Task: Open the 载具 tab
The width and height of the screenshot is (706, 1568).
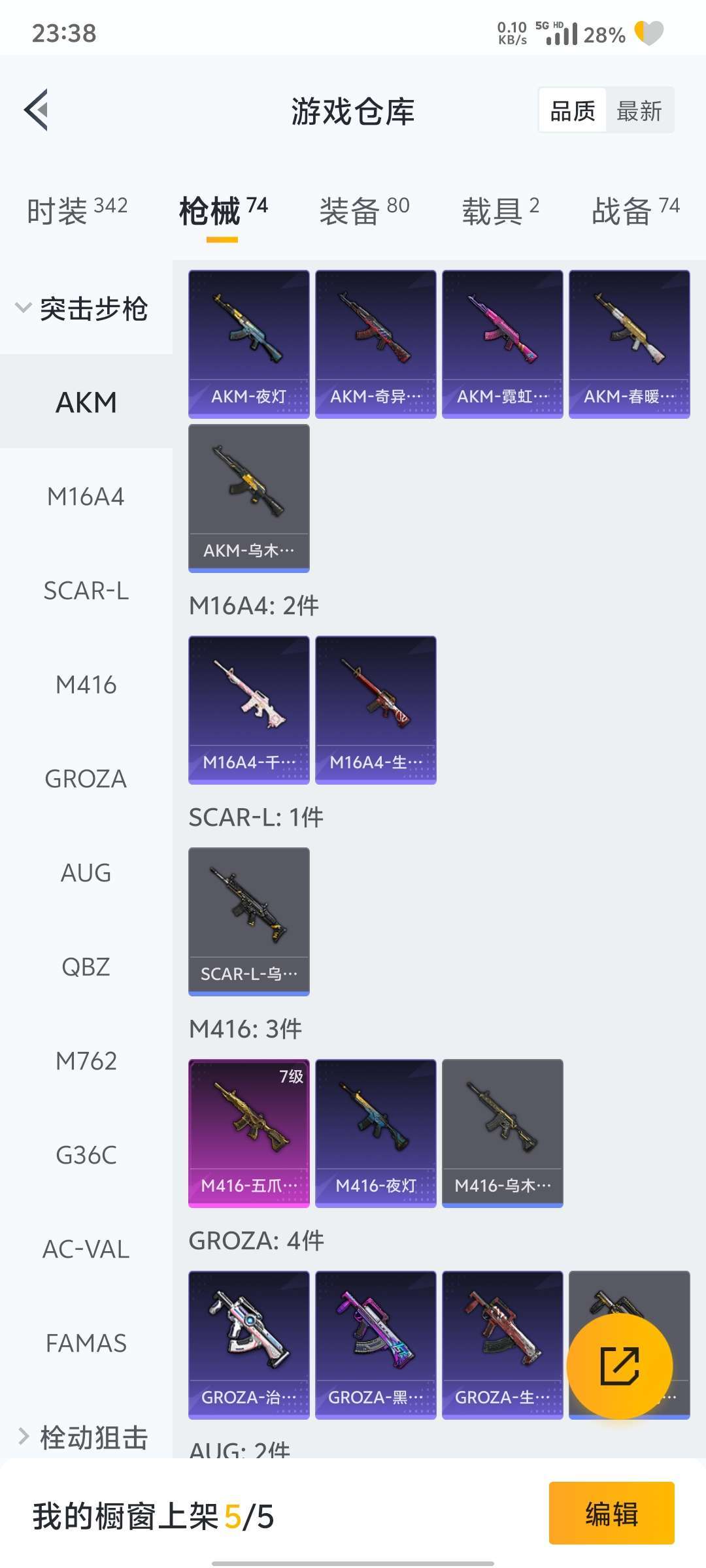Action: click(501, 210)
